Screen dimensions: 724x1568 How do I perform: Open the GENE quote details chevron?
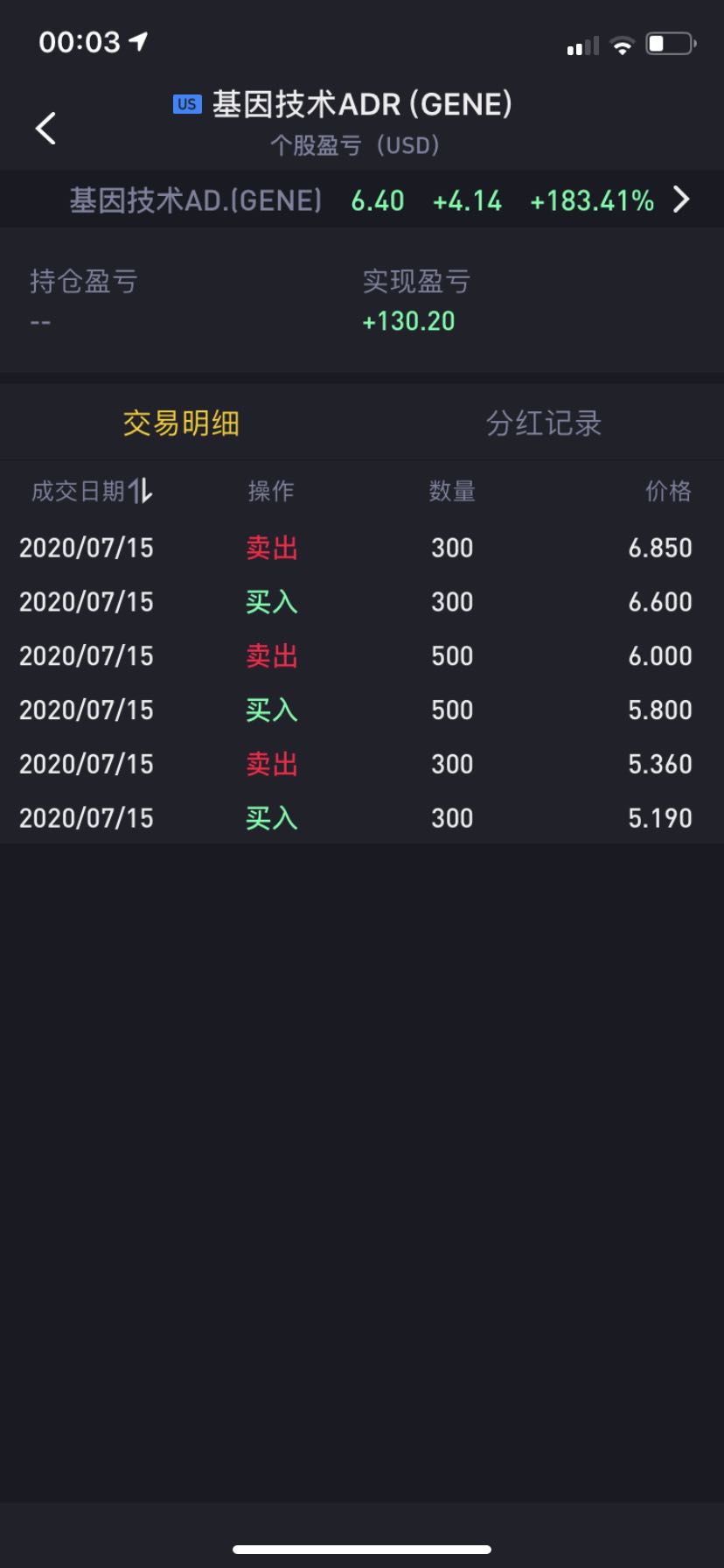click(x=681, y=199)
